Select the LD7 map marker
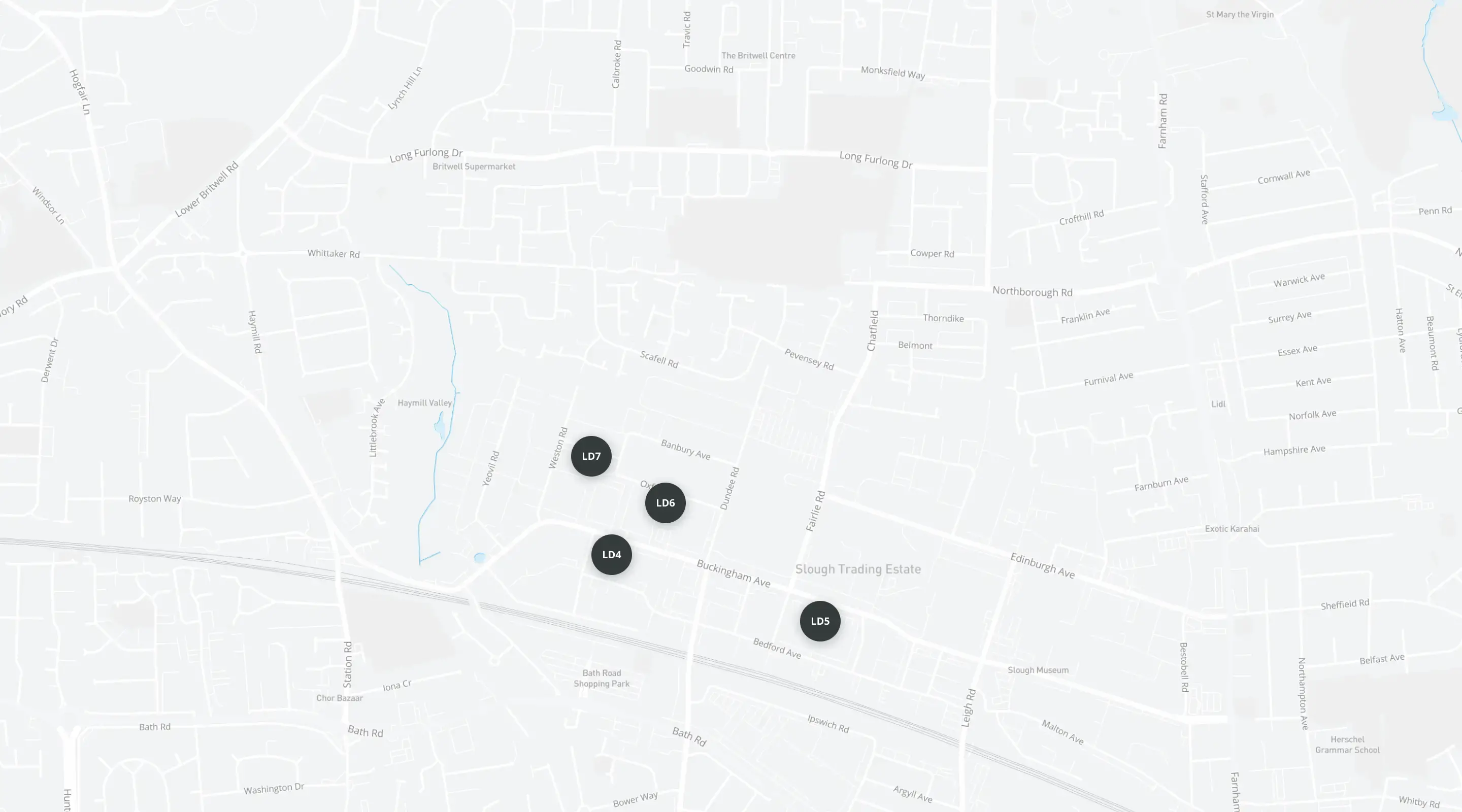1462x812 pixels. point(591,456)
